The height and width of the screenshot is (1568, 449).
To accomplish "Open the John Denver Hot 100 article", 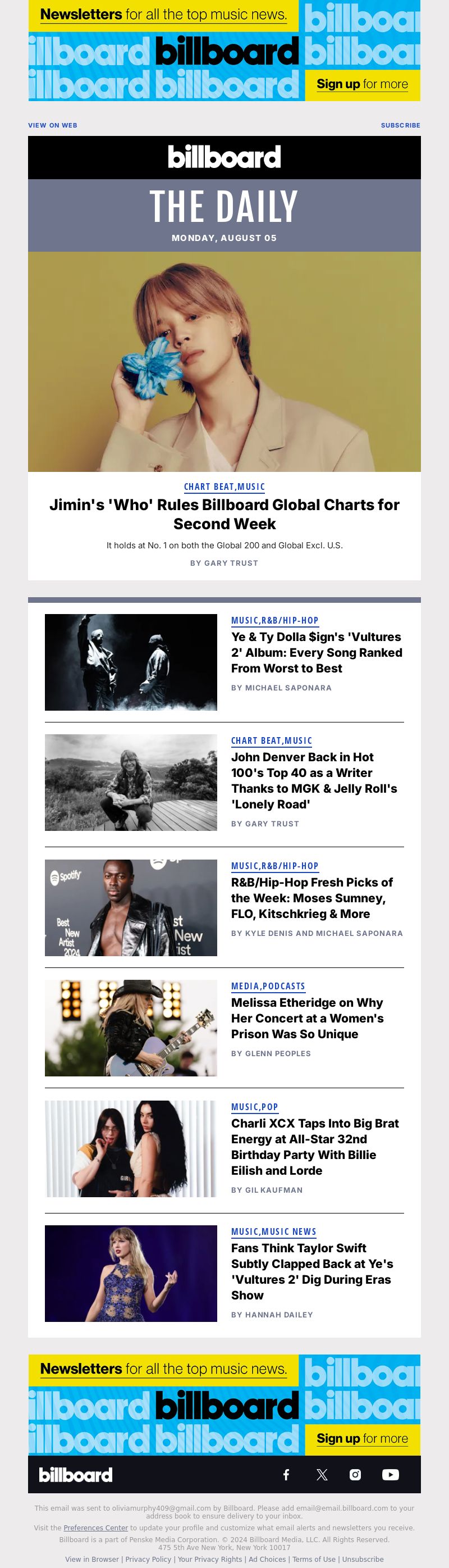I will pos(314,780).
